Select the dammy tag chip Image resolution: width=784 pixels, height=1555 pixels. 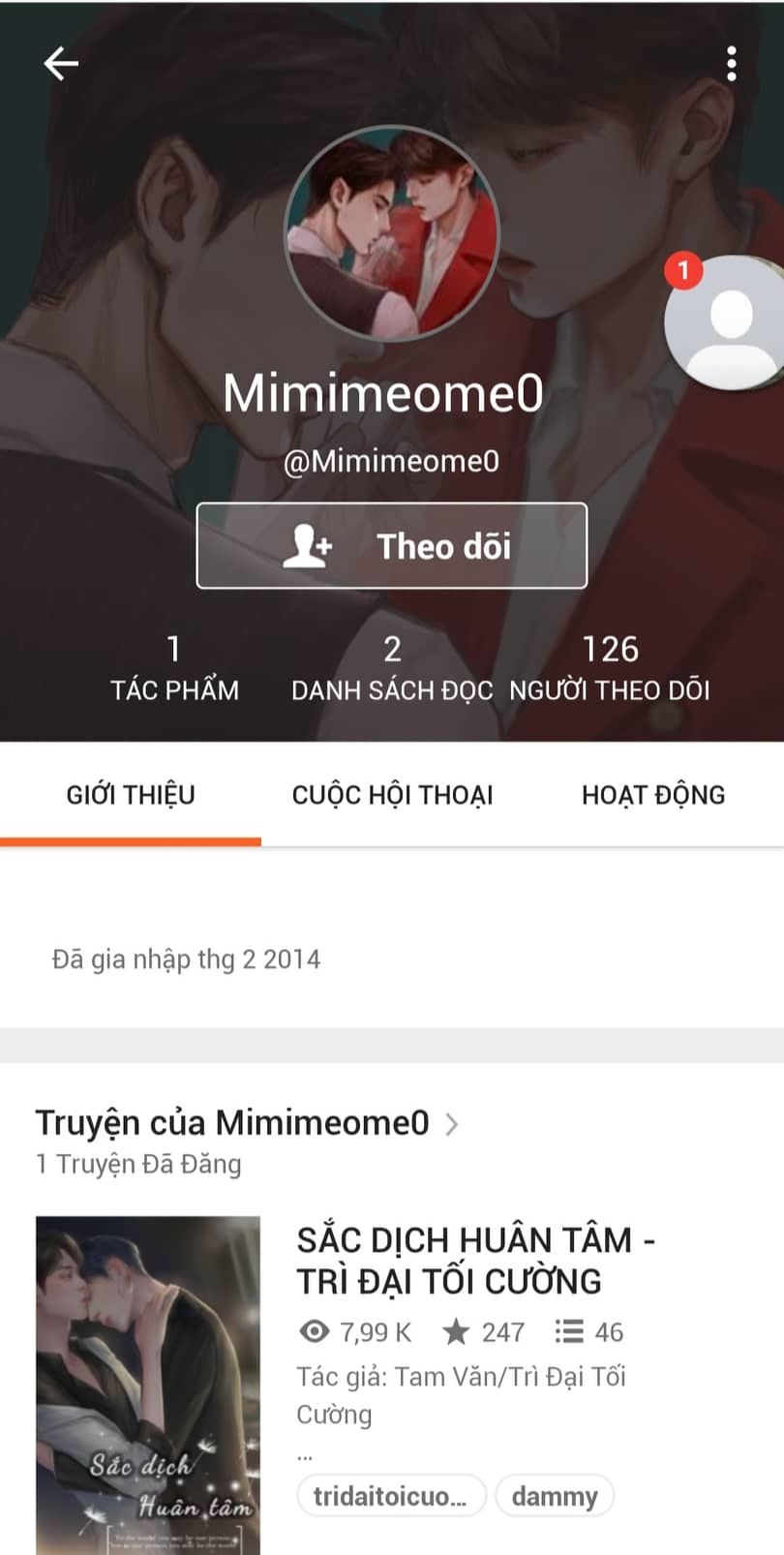coord(555,1496)
